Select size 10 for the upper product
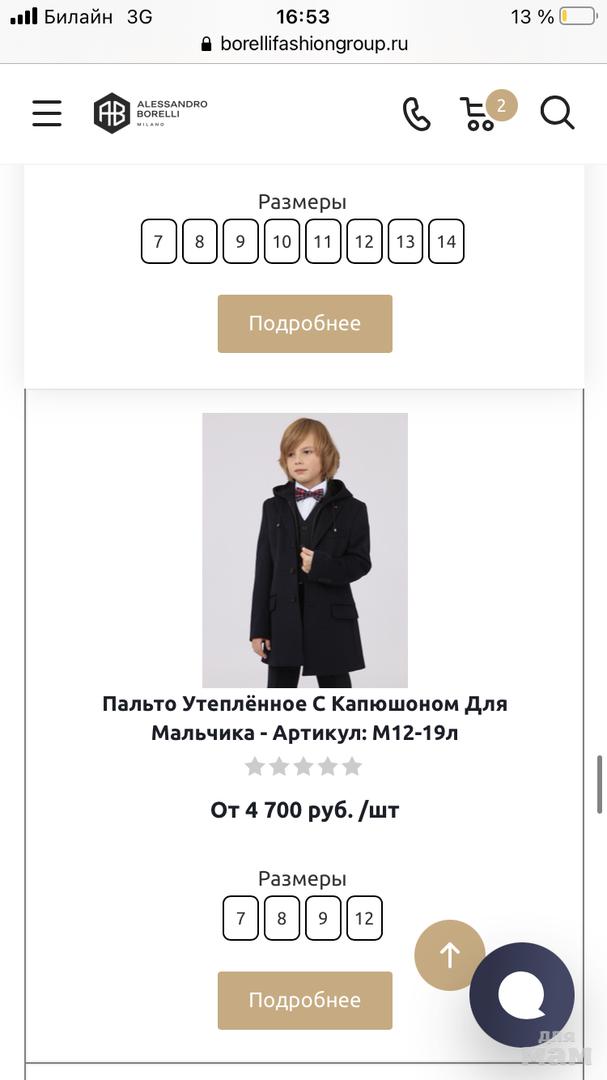Screen dimensions: 607x1080 click(x=282, y=241)
